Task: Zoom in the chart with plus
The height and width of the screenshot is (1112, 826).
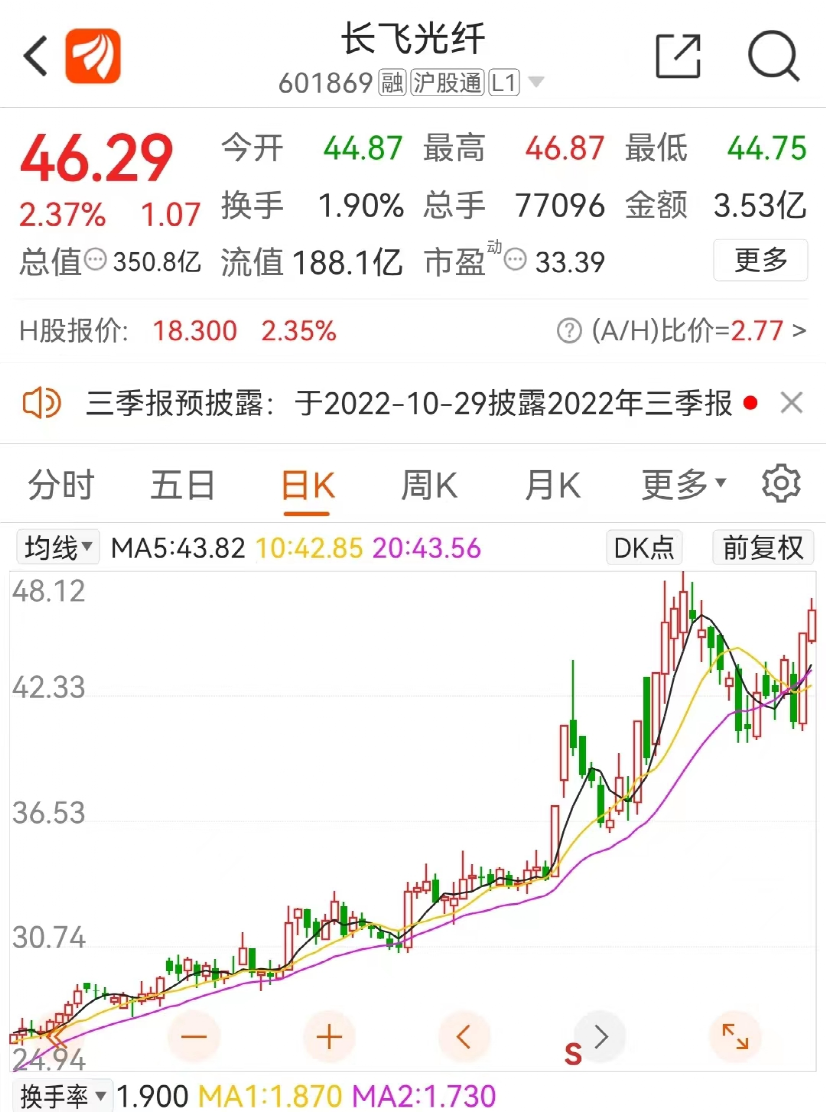Action: [x=328, y=1036]
